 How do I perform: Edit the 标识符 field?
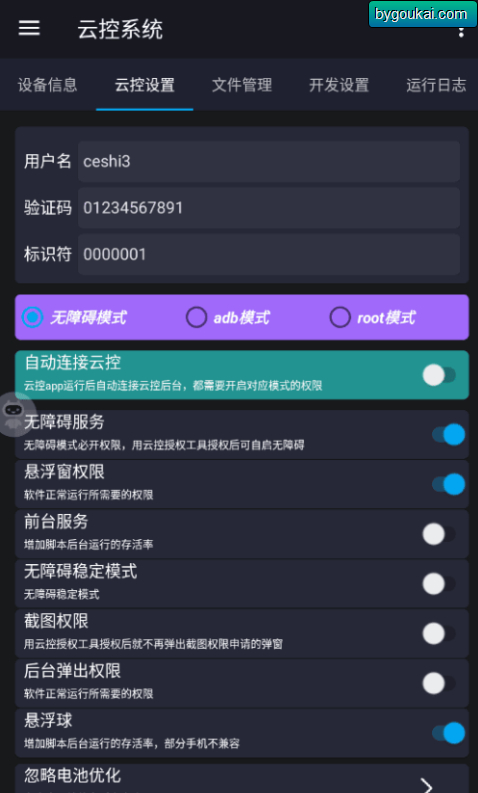[x=269, y=254]
